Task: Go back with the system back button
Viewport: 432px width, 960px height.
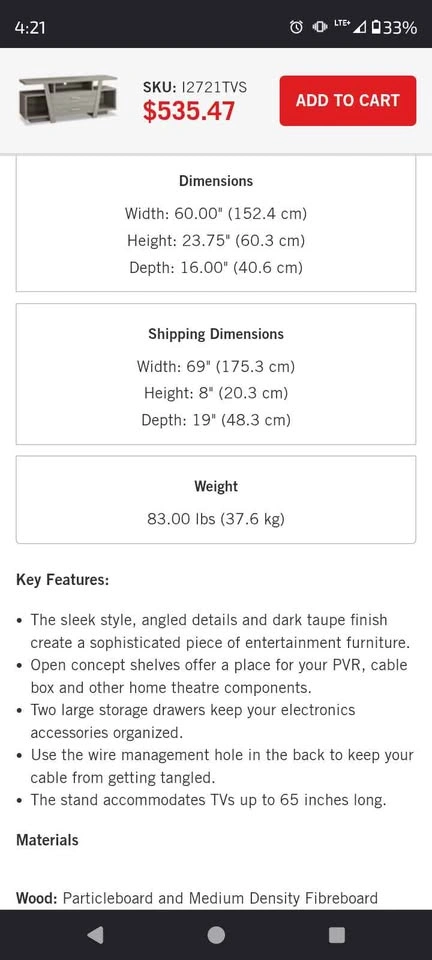Action: tap(95, 934)
